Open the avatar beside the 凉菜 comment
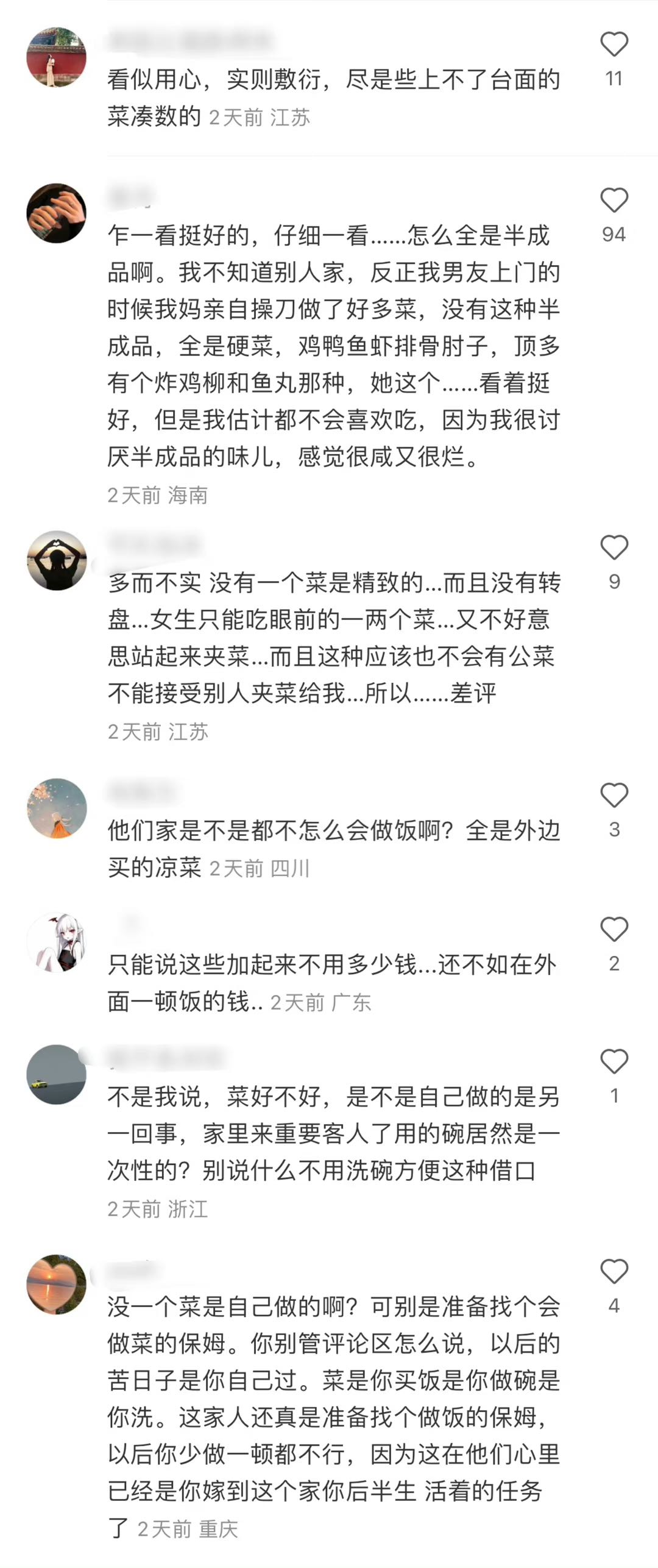 57,808
